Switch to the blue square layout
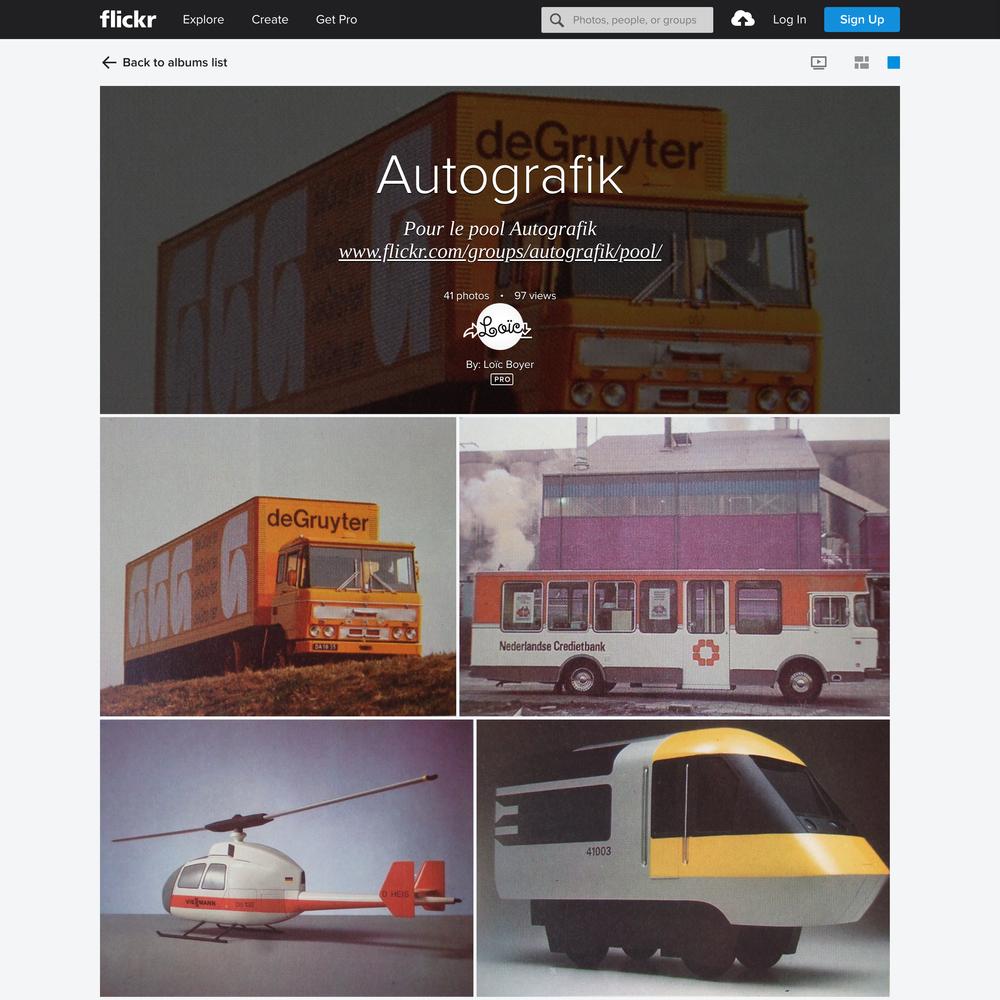The width and height of the screenshot is (1000, 1000). (894, 62)
